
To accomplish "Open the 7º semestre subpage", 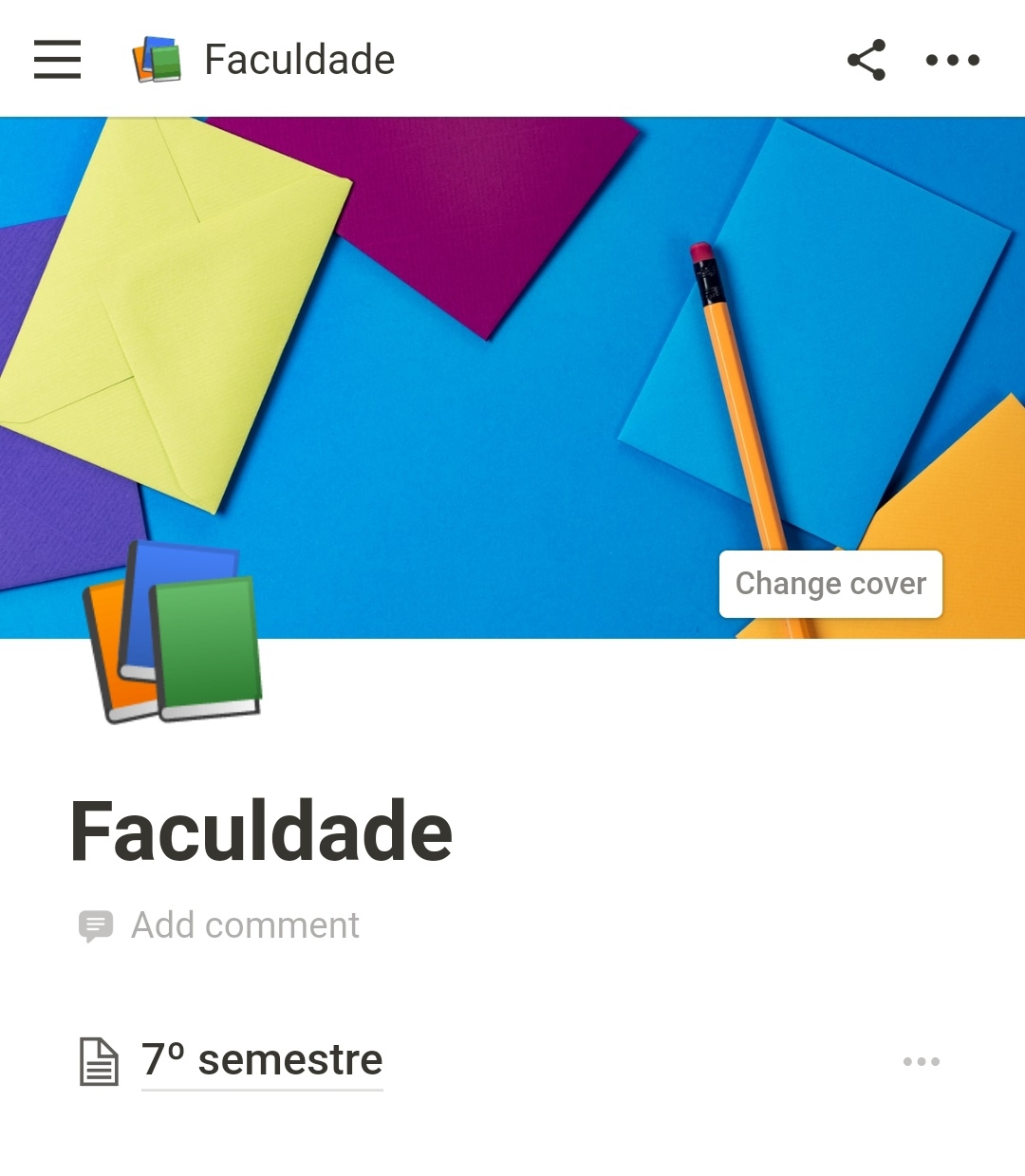I will coord(262,1060).
